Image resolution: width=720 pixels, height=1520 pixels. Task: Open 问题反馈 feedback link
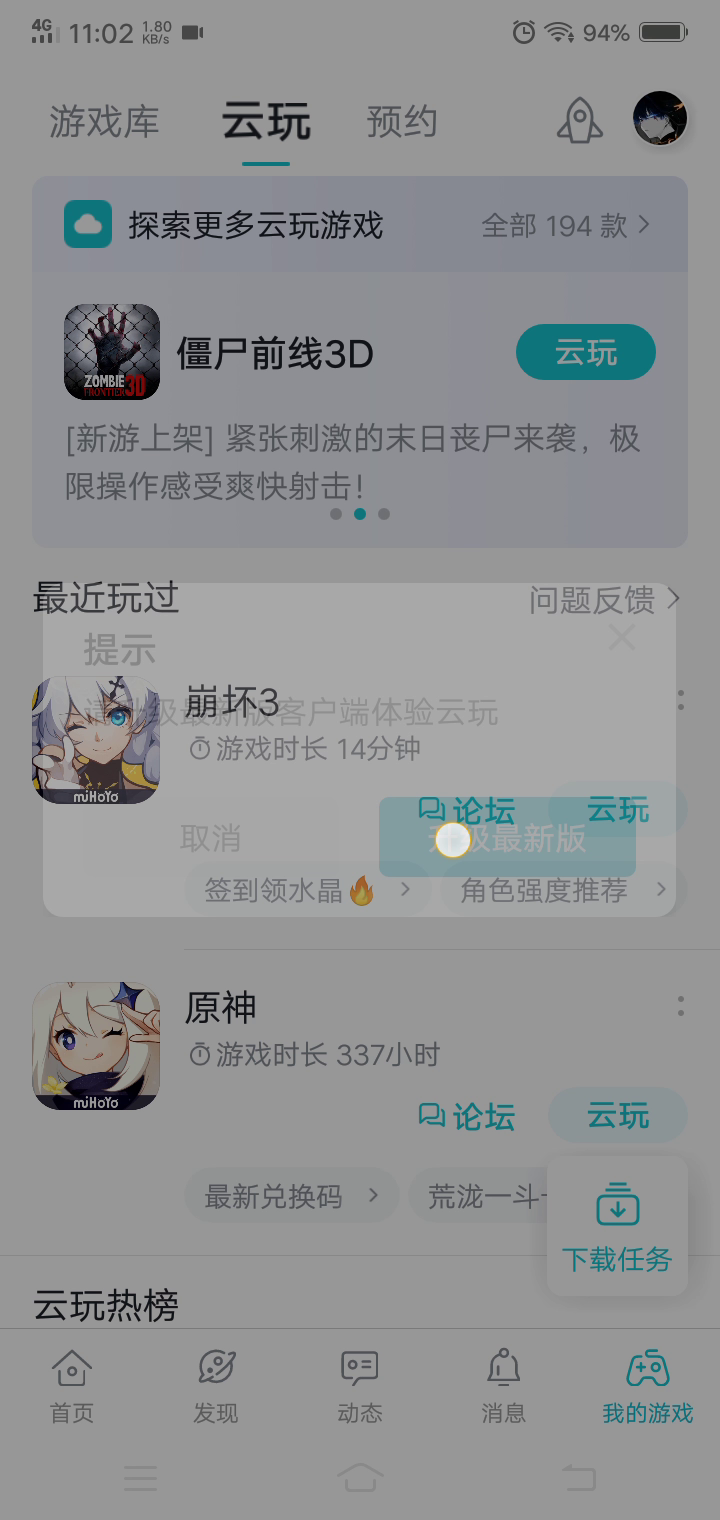coord(604,600)
